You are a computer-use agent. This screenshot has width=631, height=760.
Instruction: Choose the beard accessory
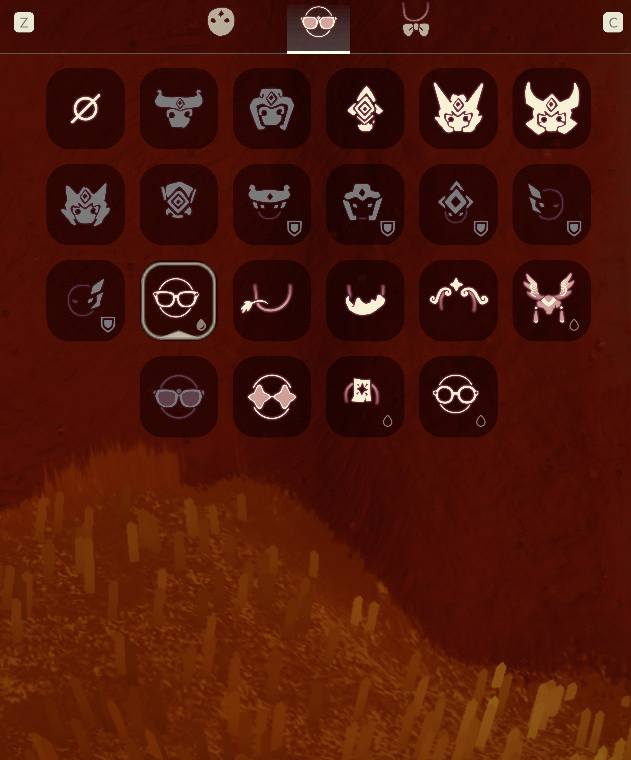(365, 300)
